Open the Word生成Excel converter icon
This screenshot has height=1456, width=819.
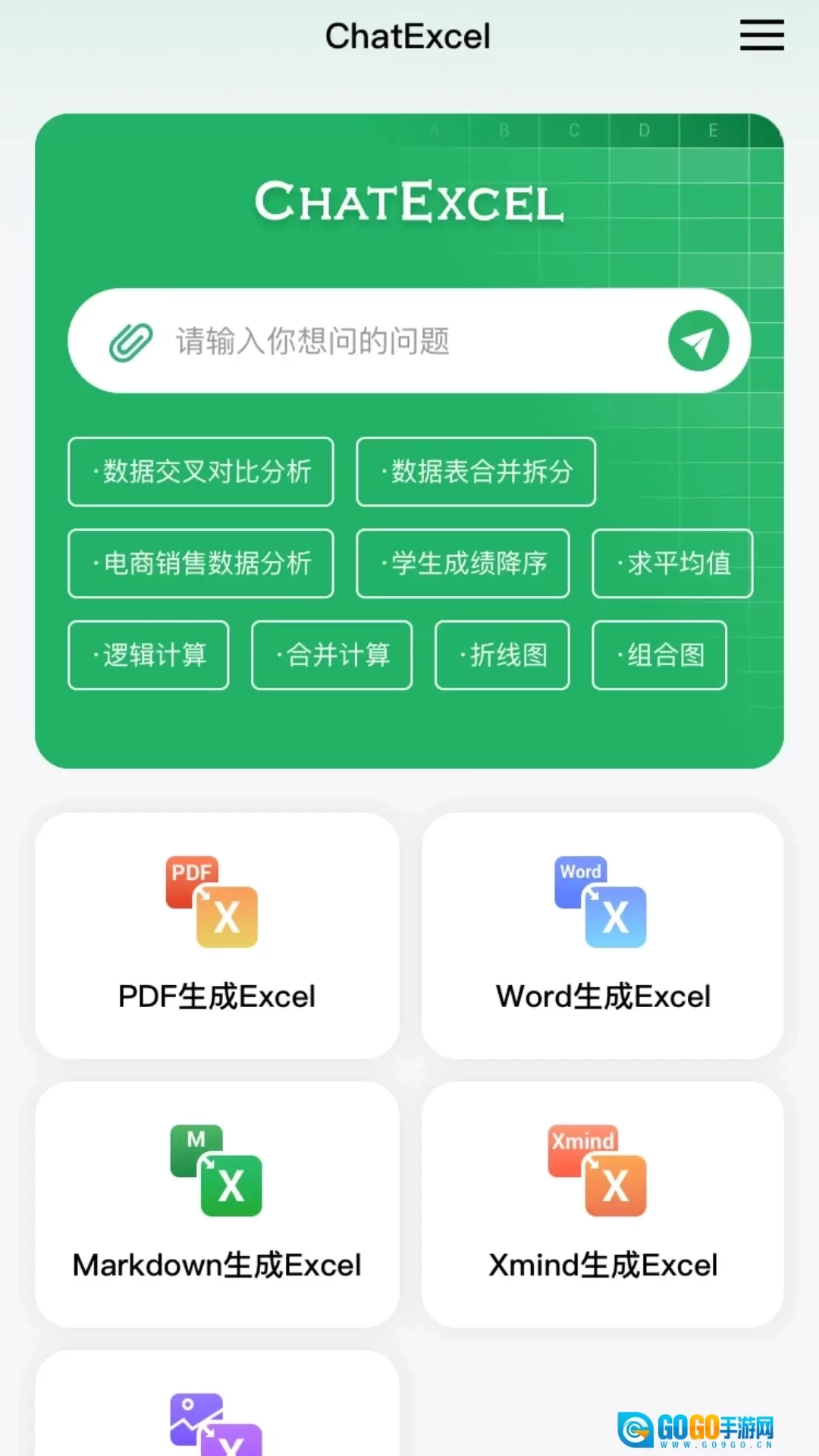[601, 902]
